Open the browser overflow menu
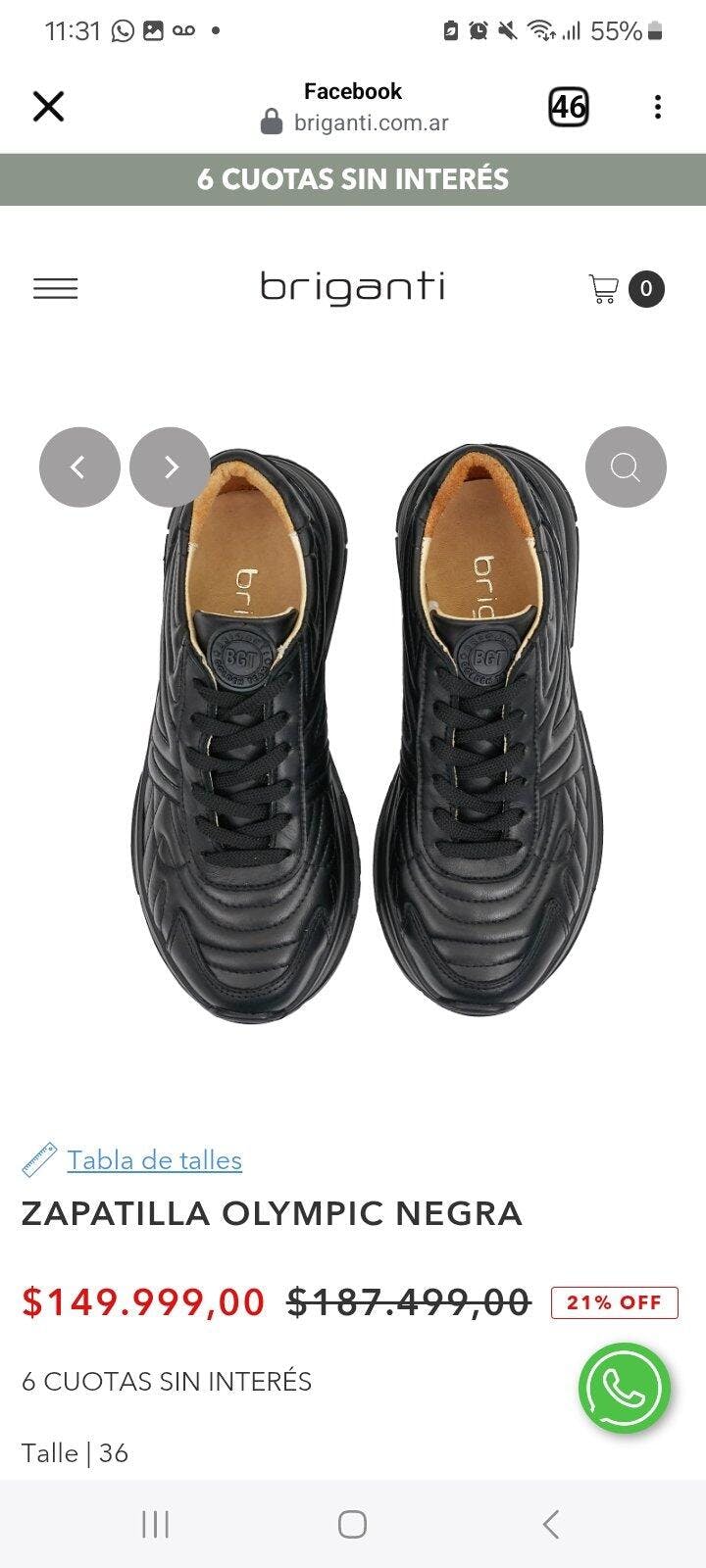 coord(657,106)
